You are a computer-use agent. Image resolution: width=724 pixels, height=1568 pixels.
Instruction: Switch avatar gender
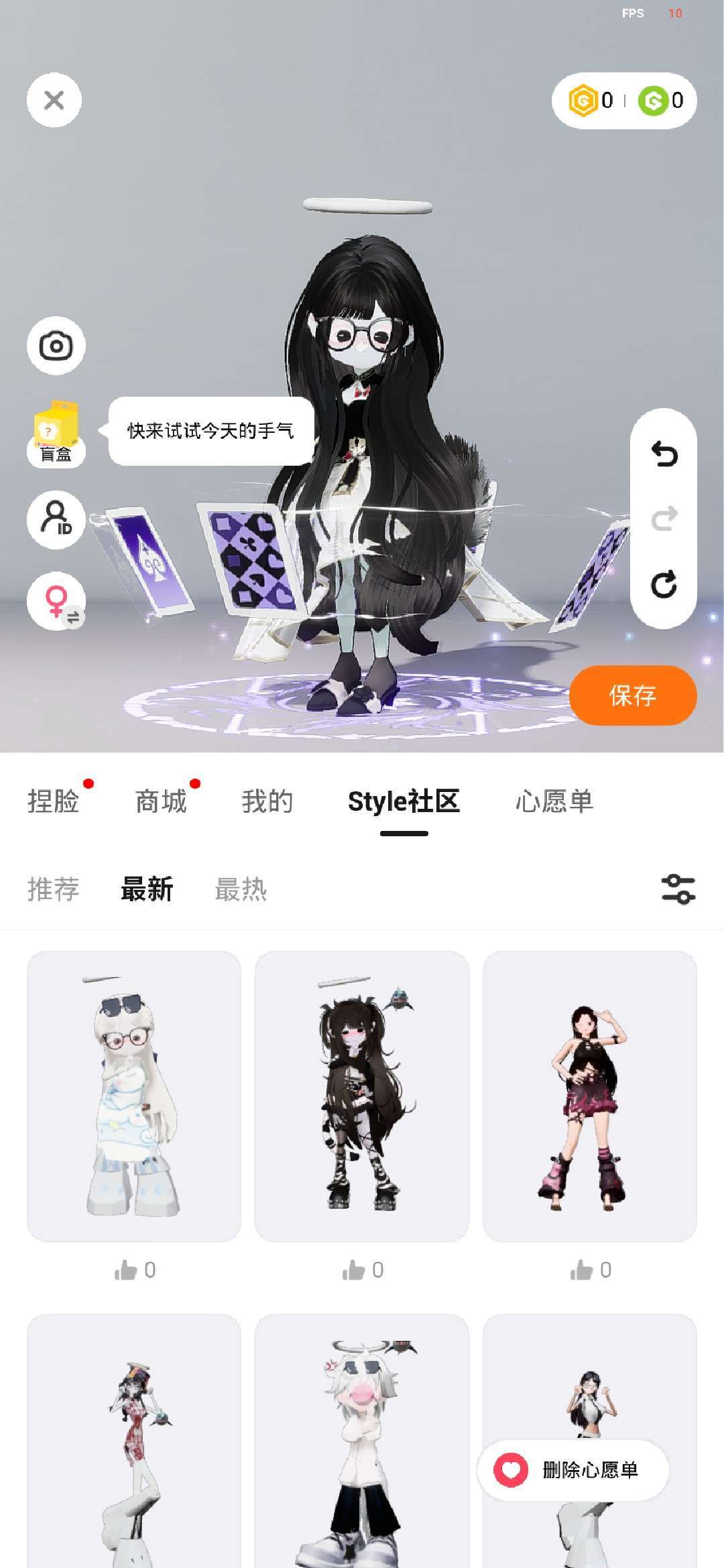[56, 601]
